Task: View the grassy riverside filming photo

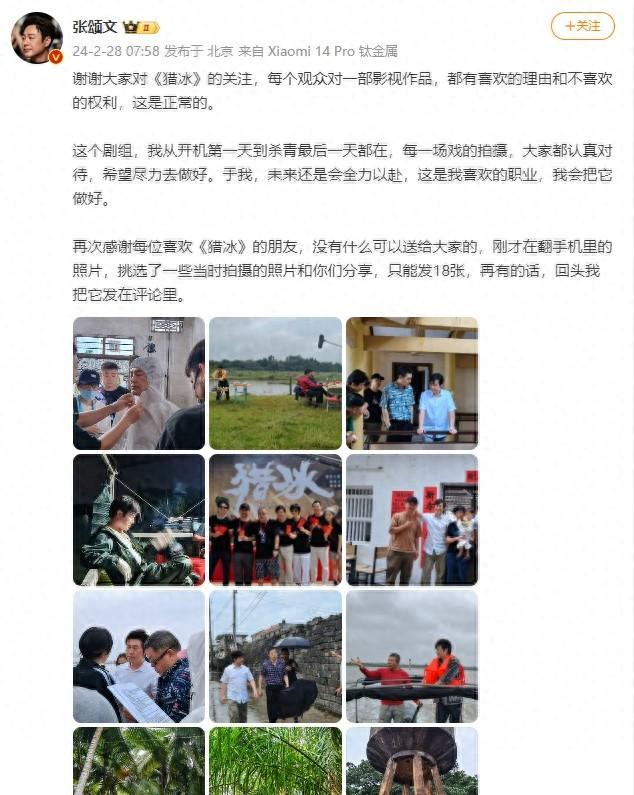Action: tap(275, 383)
